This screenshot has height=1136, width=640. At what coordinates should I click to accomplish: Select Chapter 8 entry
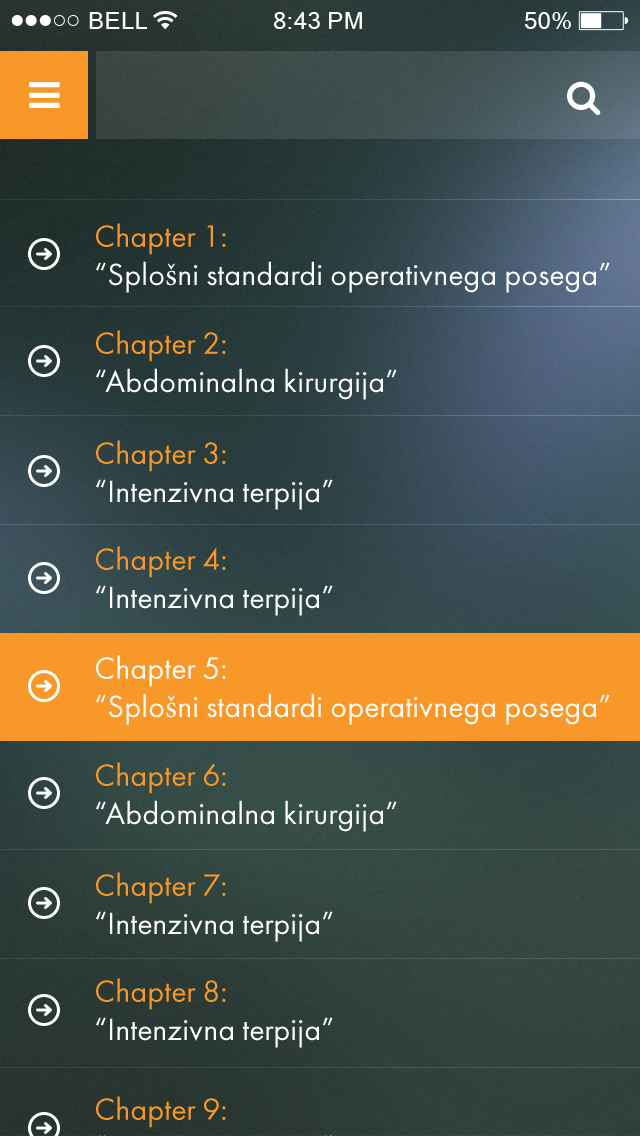(x=320, y=1012)
